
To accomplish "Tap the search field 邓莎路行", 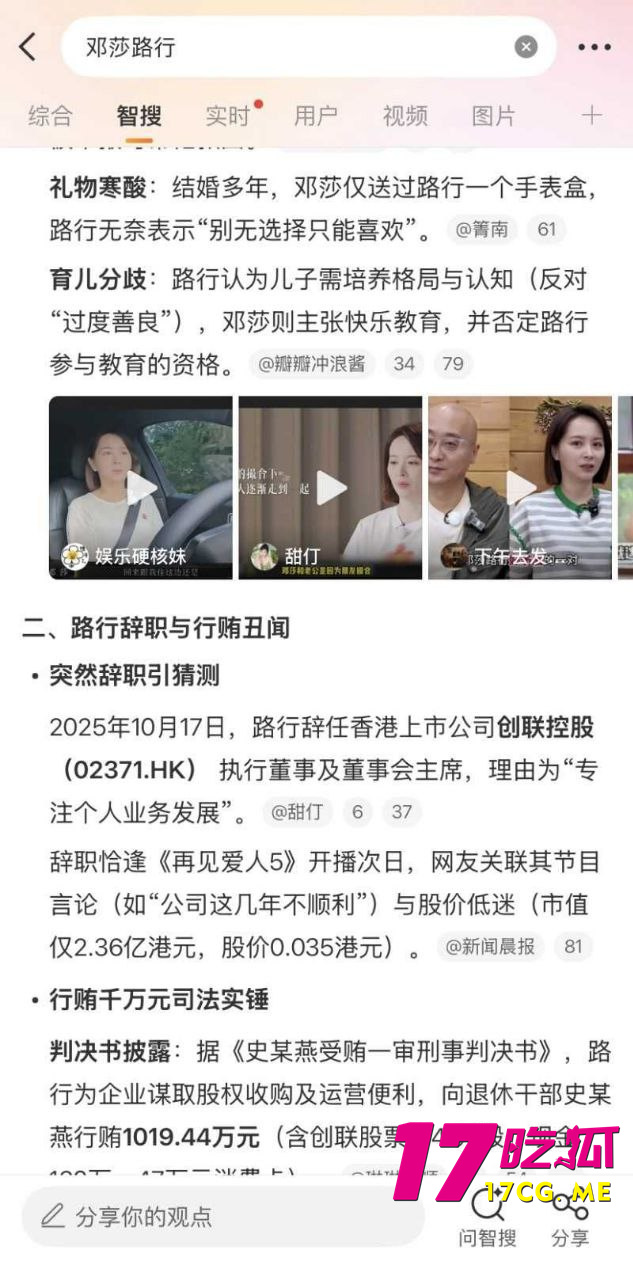I will (x=290, y=47).
